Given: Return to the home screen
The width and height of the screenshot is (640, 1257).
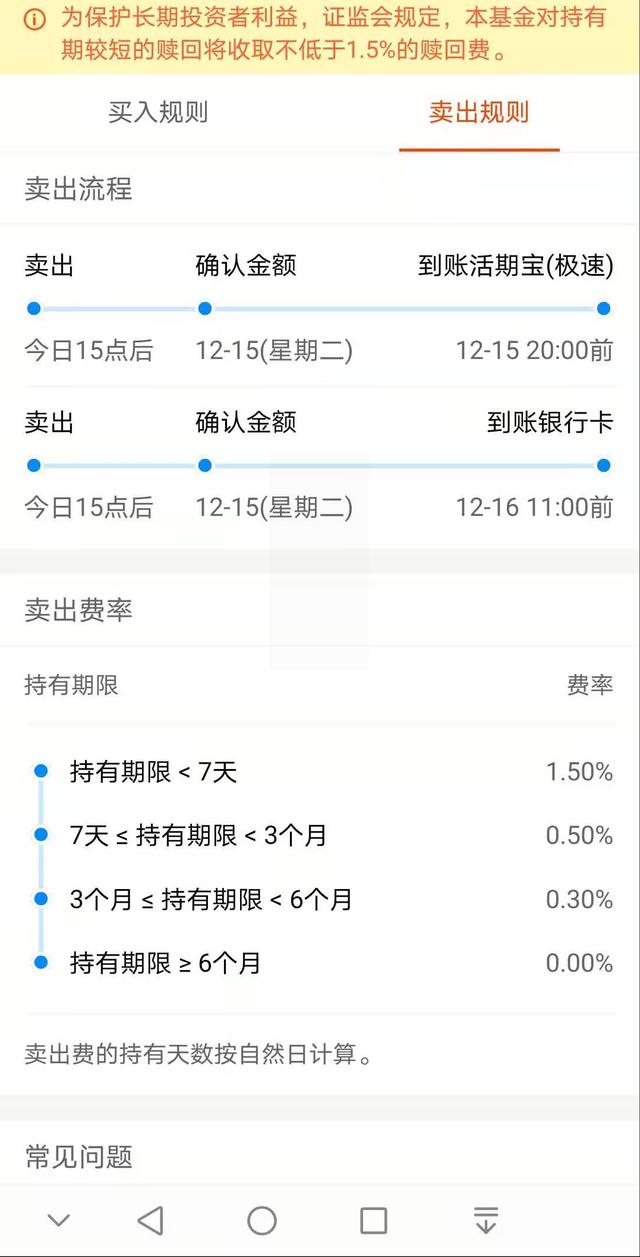Looking at the screenshot, I should [262, 1220].
